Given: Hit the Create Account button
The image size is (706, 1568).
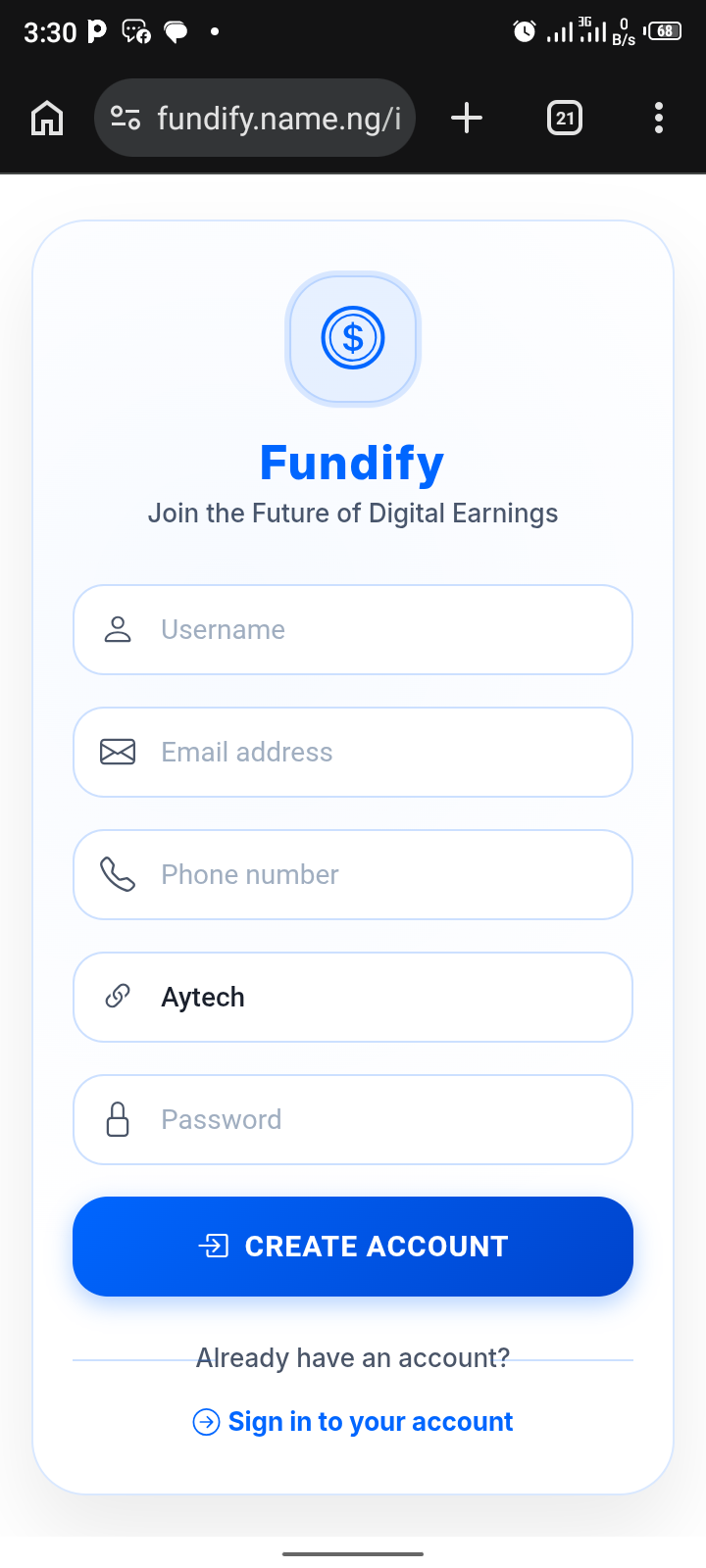Looking at the screenshot, I should coord(353,1247).
